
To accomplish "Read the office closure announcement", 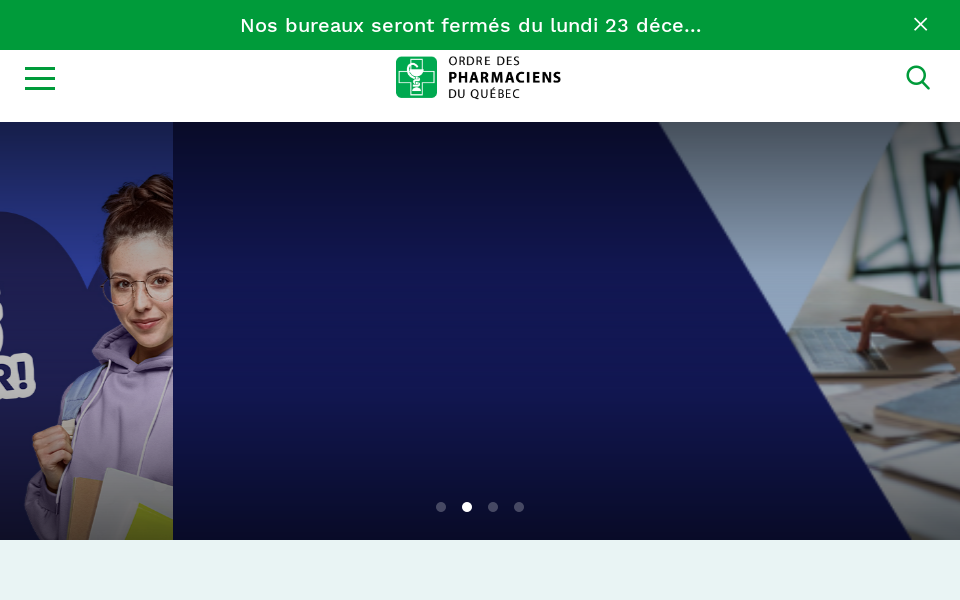I will tap(470, 25).
